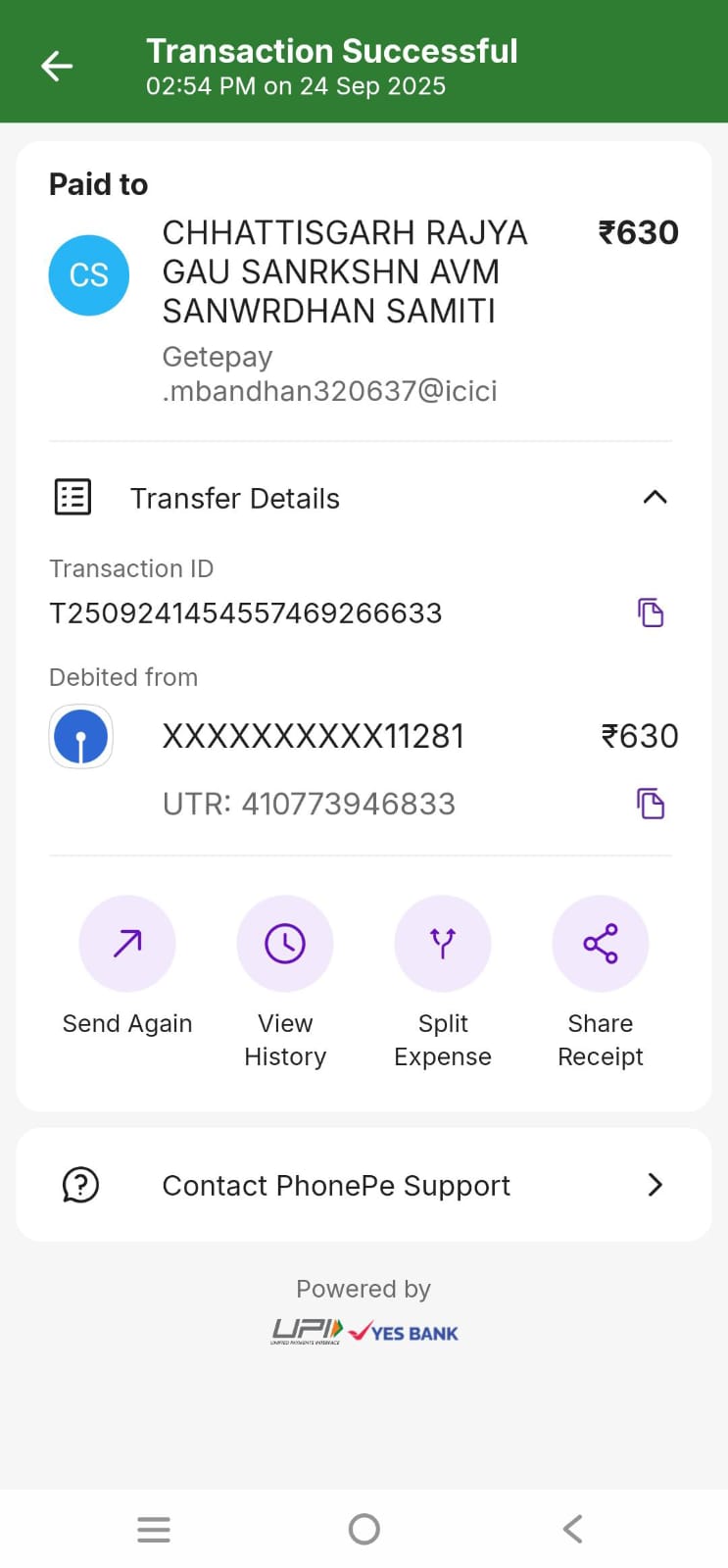728x1568 pixels.
Task: Open View History
Action: pyautogui.click(x=285, y=944)
